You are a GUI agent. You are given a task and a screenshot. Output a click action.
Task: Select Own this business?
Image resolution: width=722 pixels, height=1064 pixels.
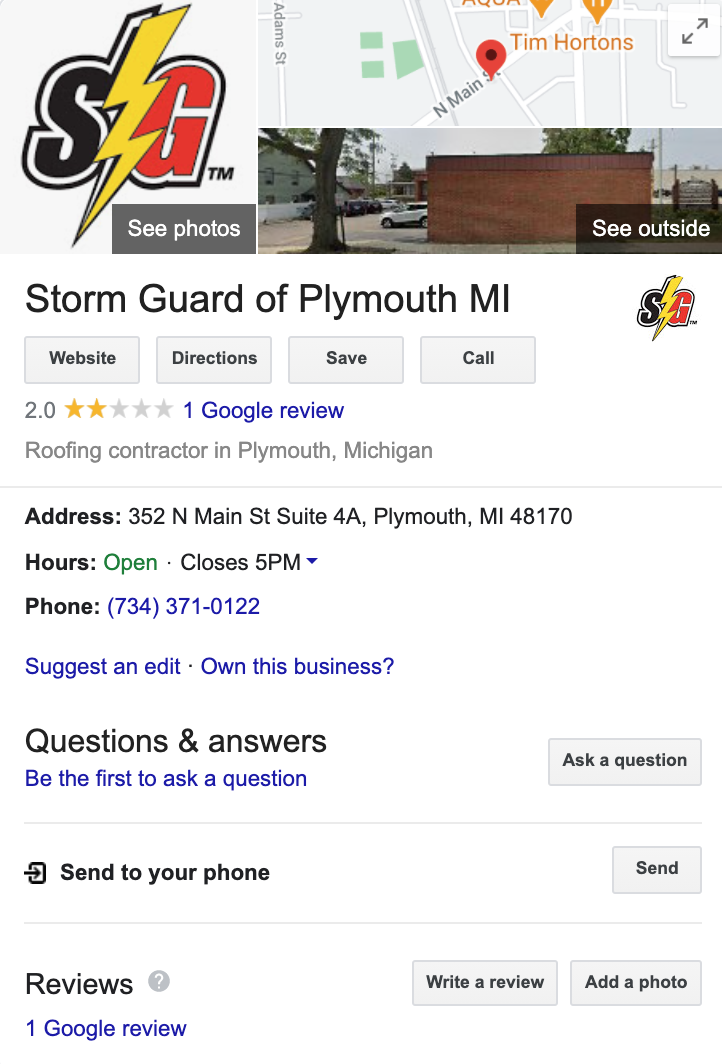(297, 666)
